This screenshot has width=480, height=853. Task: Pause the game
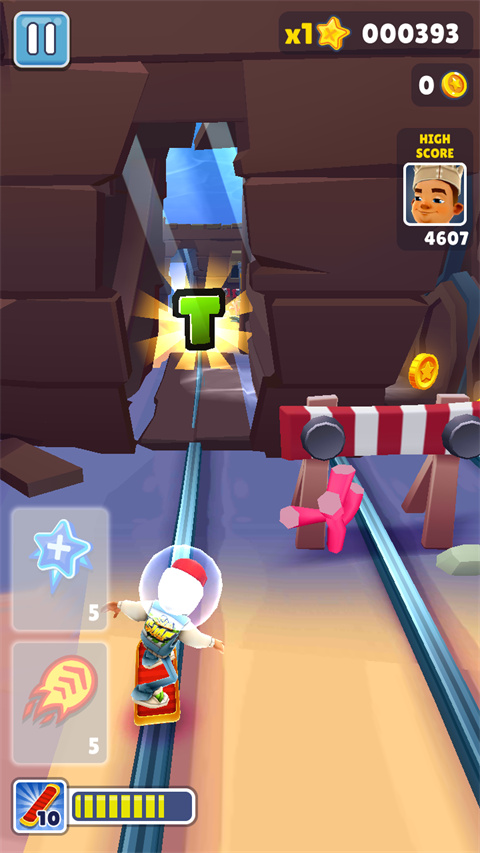point(42,40)
